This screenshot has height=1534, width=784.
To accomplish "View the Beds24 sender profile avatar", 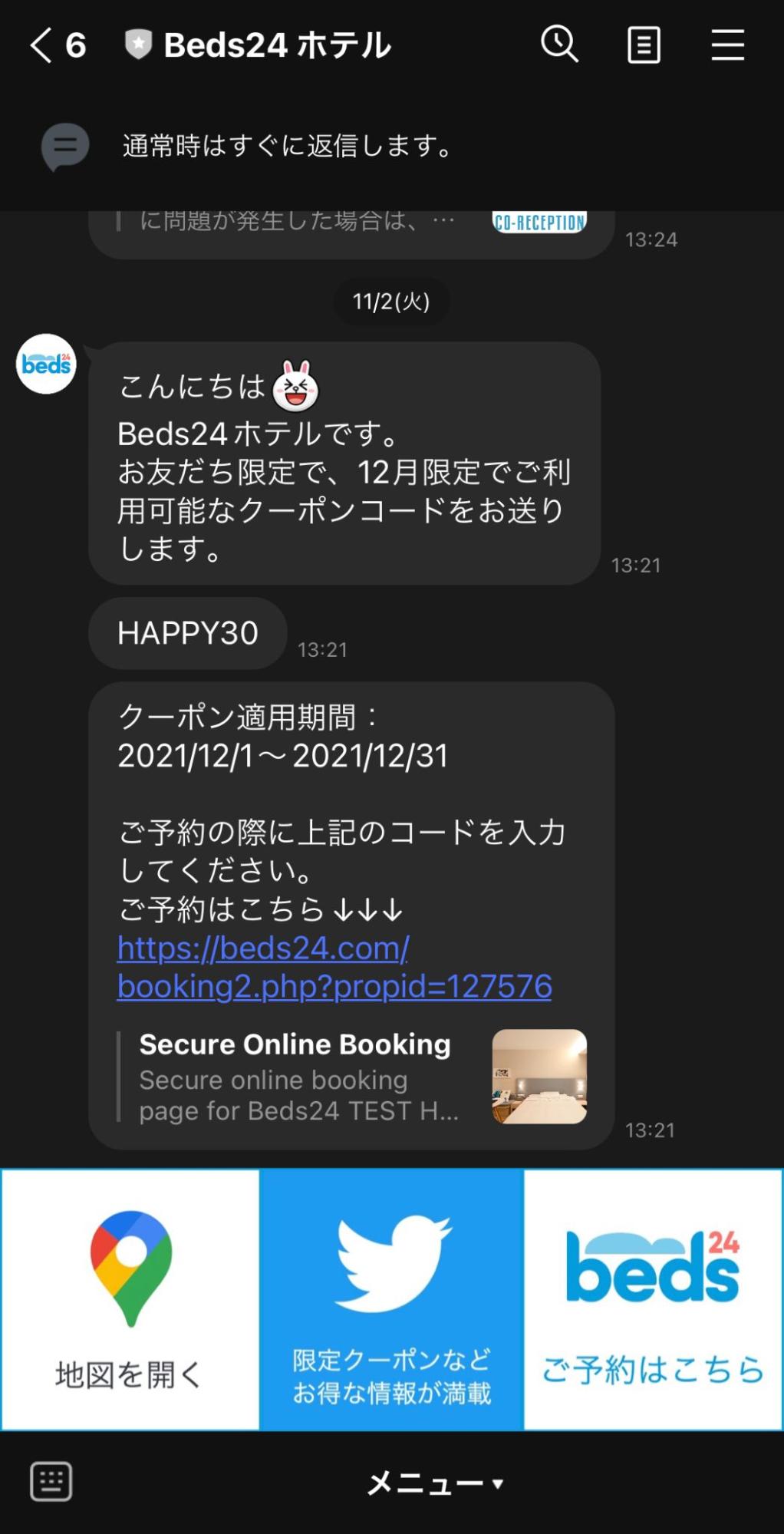I will [47, 364].
